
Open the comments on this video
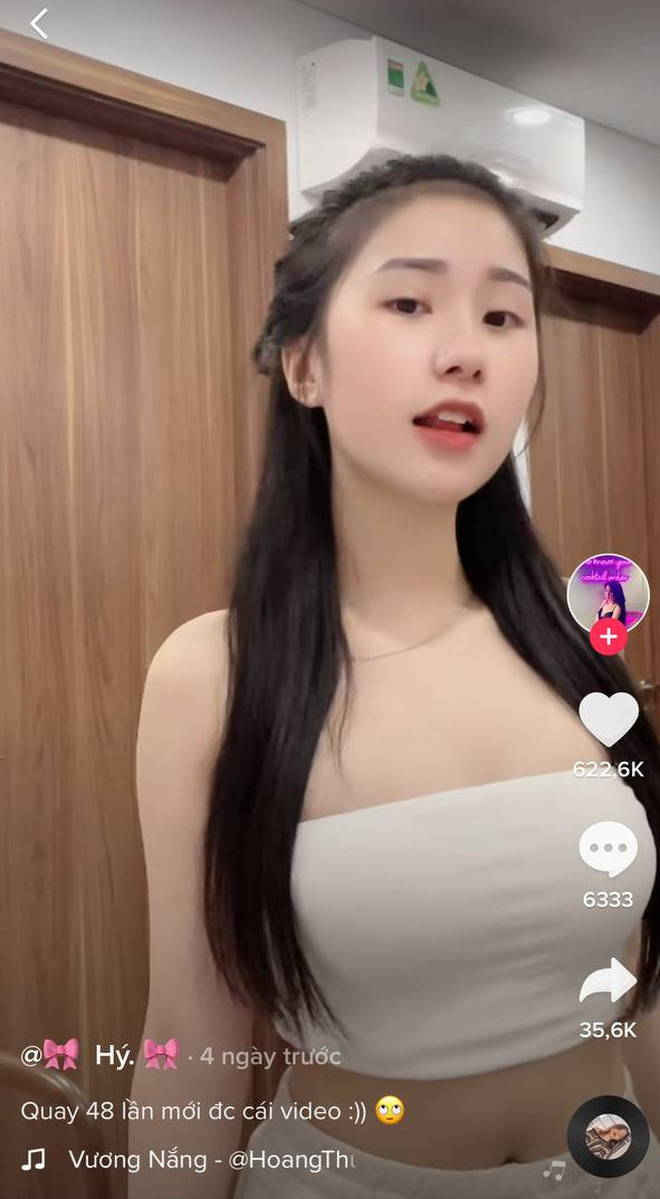(x=608, y=850)
